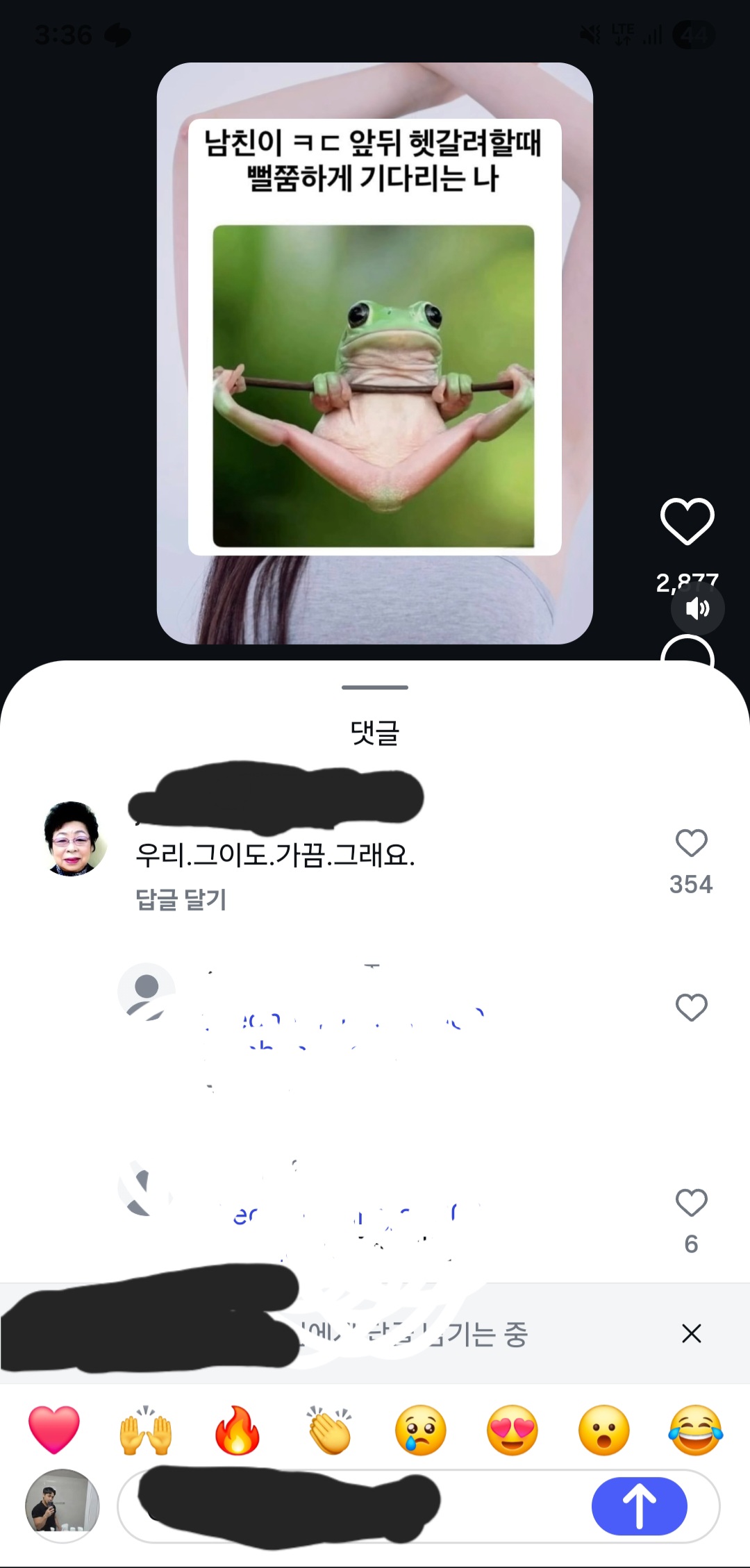Screen dimensions: 750x1568
Task: Like the comment 우리.그이도.가끔.그래요.
Action: 691,843
